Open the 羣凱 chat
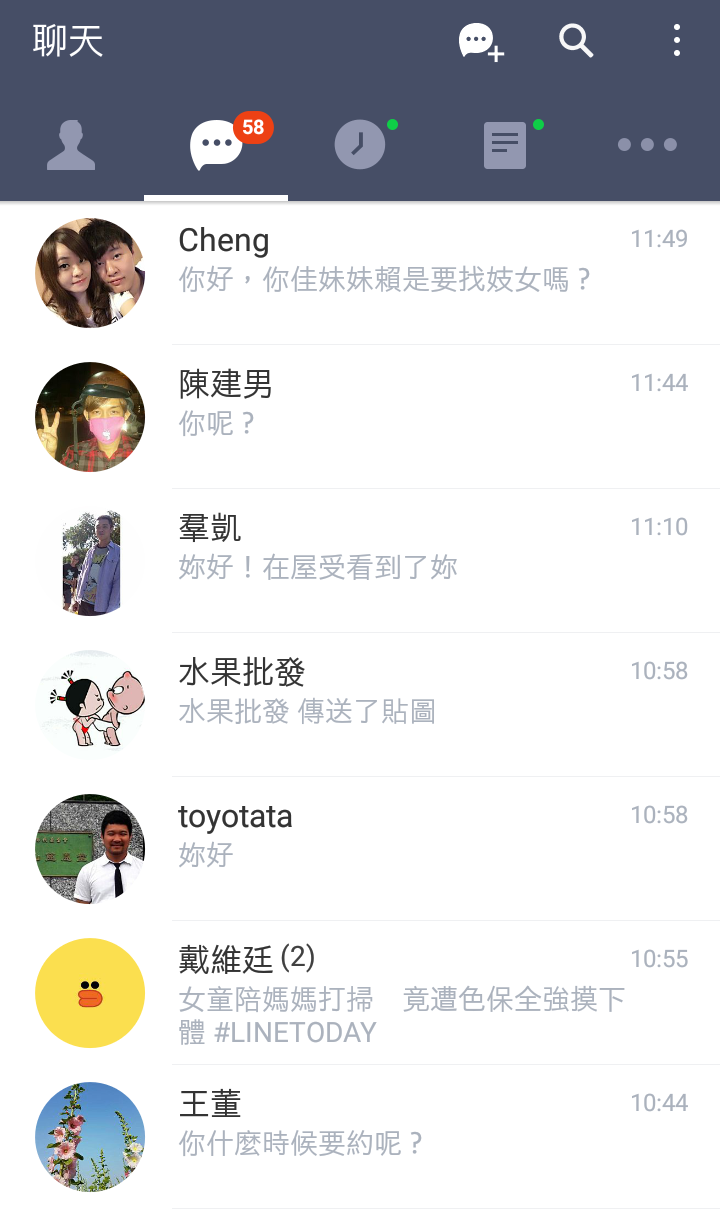The height and width of the screenshot is (1225, 720). (400, 545)
